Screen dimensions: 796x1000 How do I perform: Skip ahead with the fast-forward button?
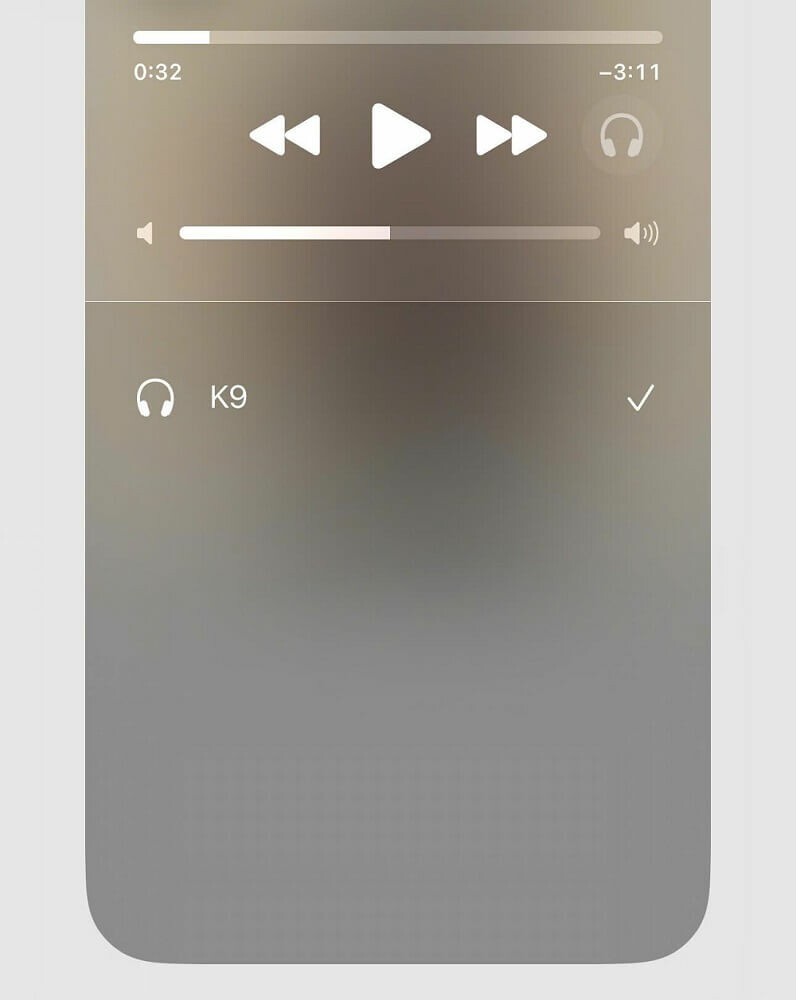tap(511, 135)
